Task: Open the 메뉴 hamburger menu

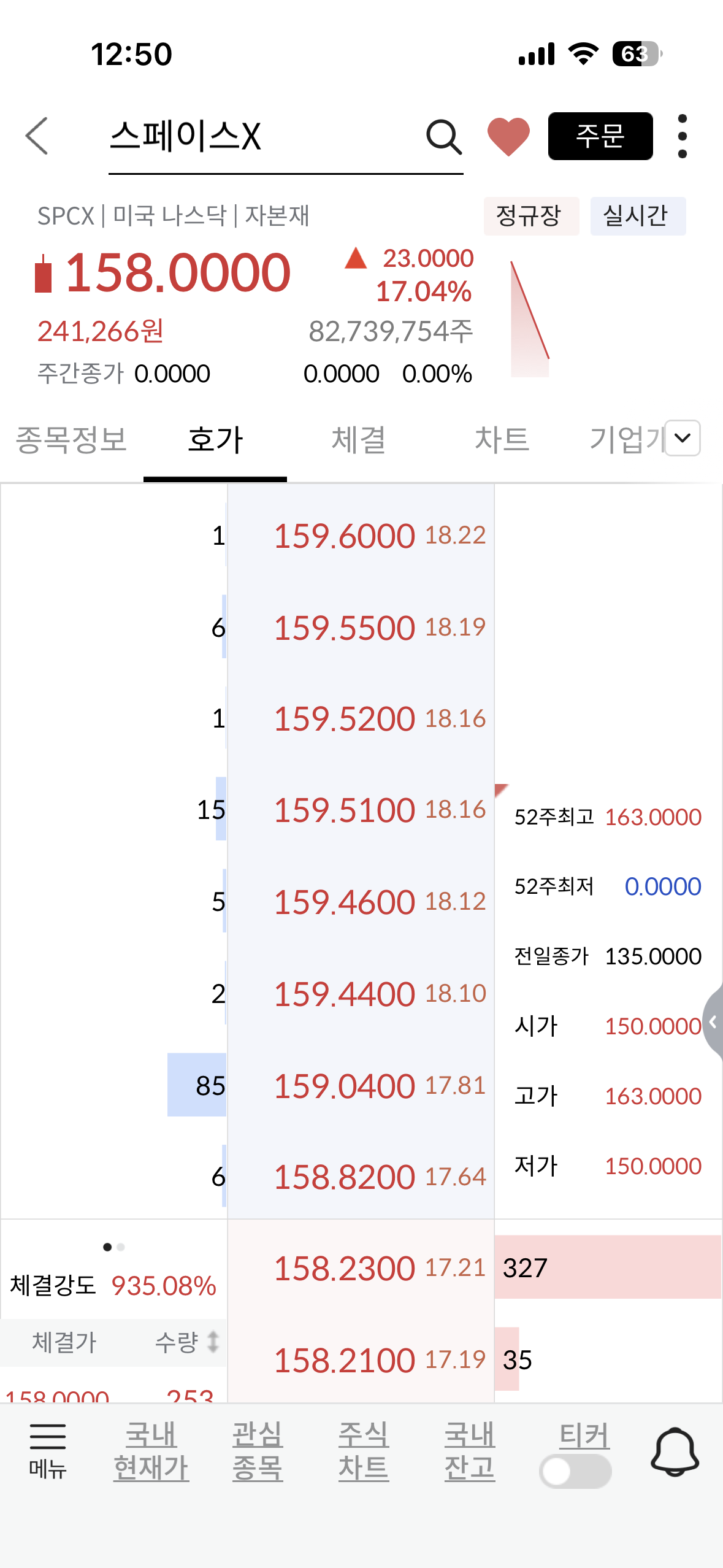Action: [48, 1451]
